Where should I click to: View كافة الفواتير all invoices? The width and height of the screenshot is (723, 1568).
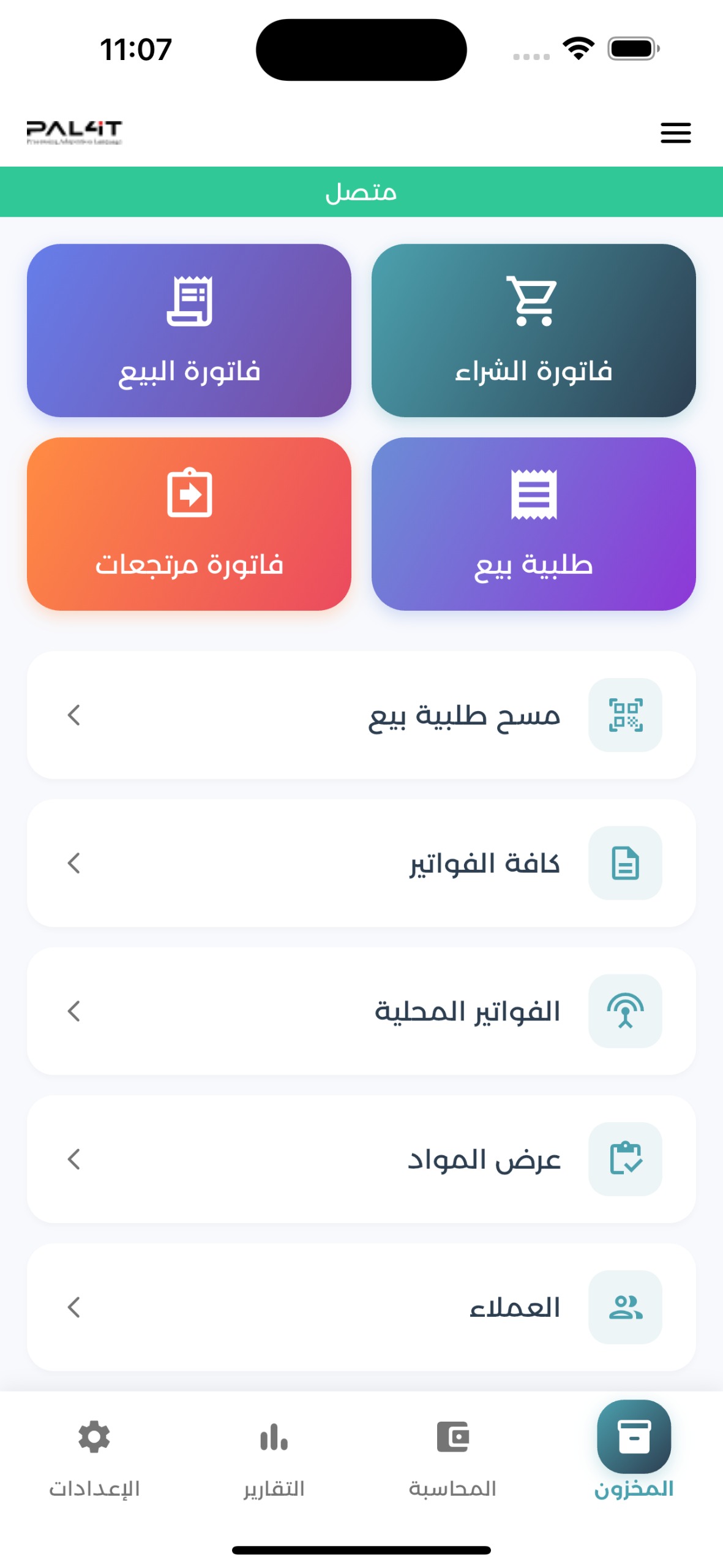tap(361, 863)
